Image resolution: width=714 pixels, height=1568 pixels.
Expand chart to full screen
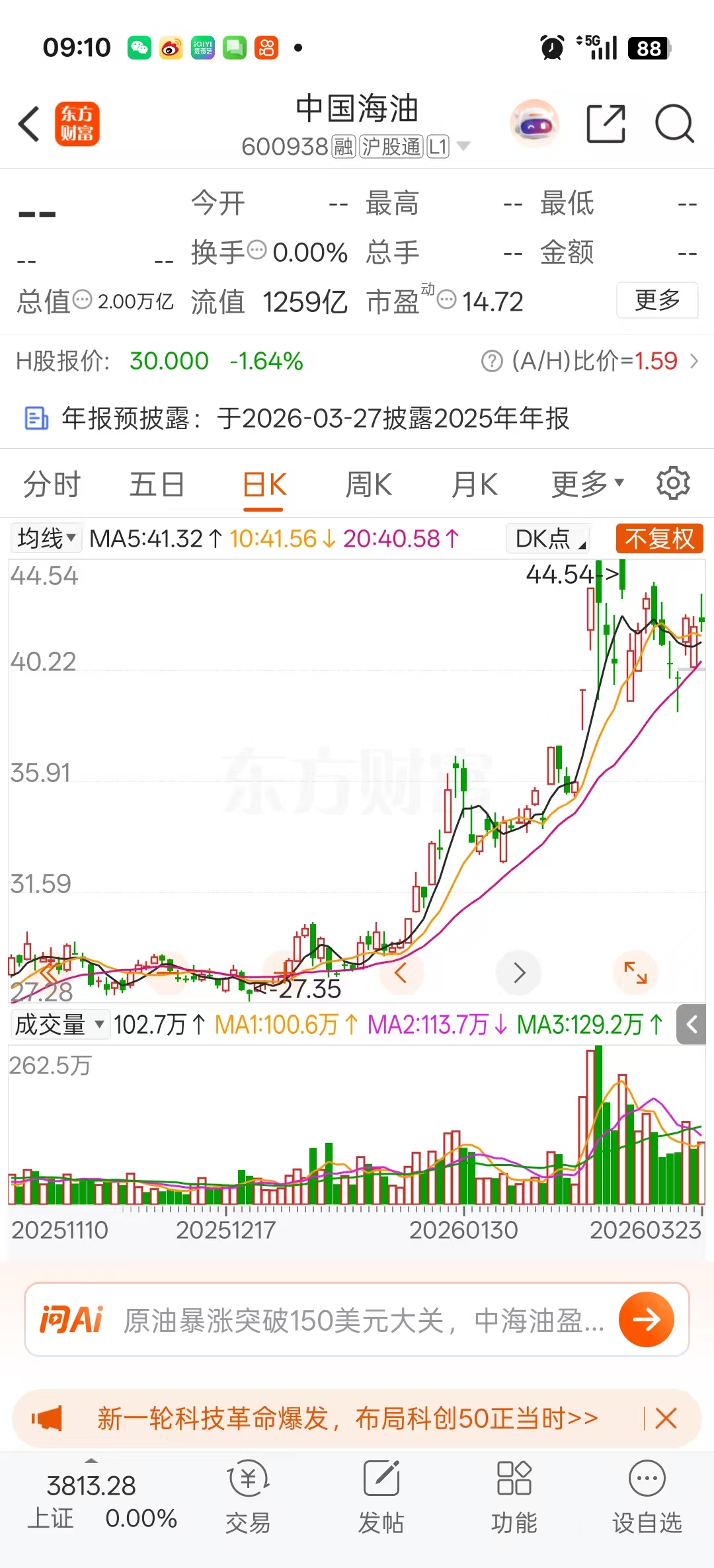[x=635, y=972]
